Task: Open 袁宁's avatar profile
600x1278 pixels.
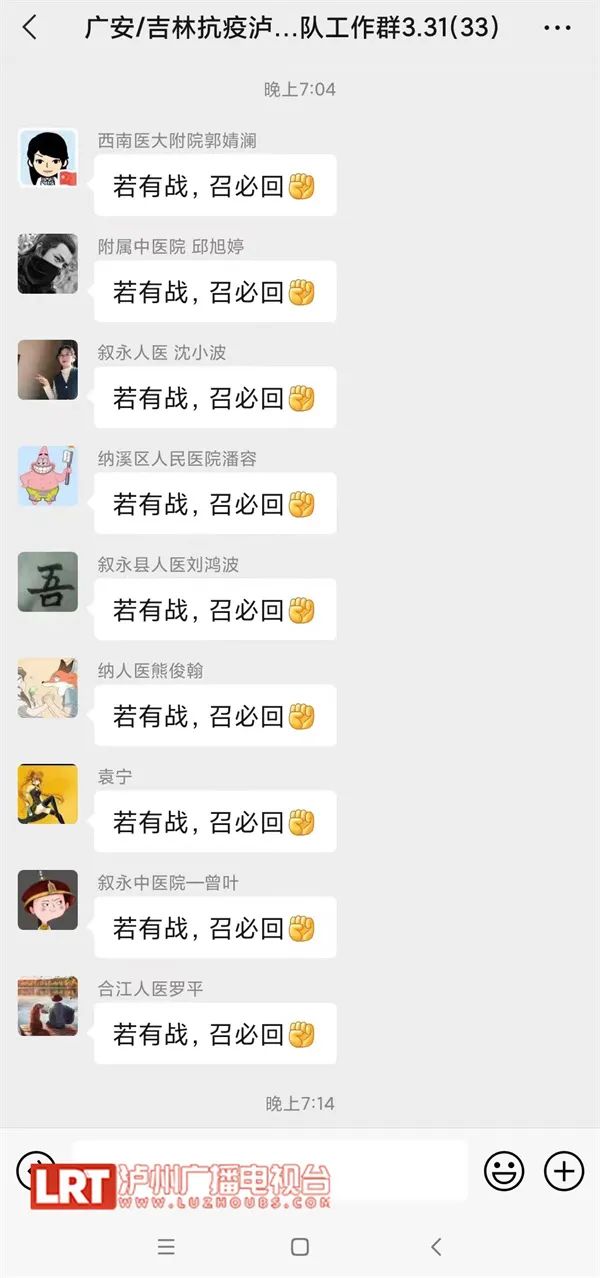Action: (48, 794)
